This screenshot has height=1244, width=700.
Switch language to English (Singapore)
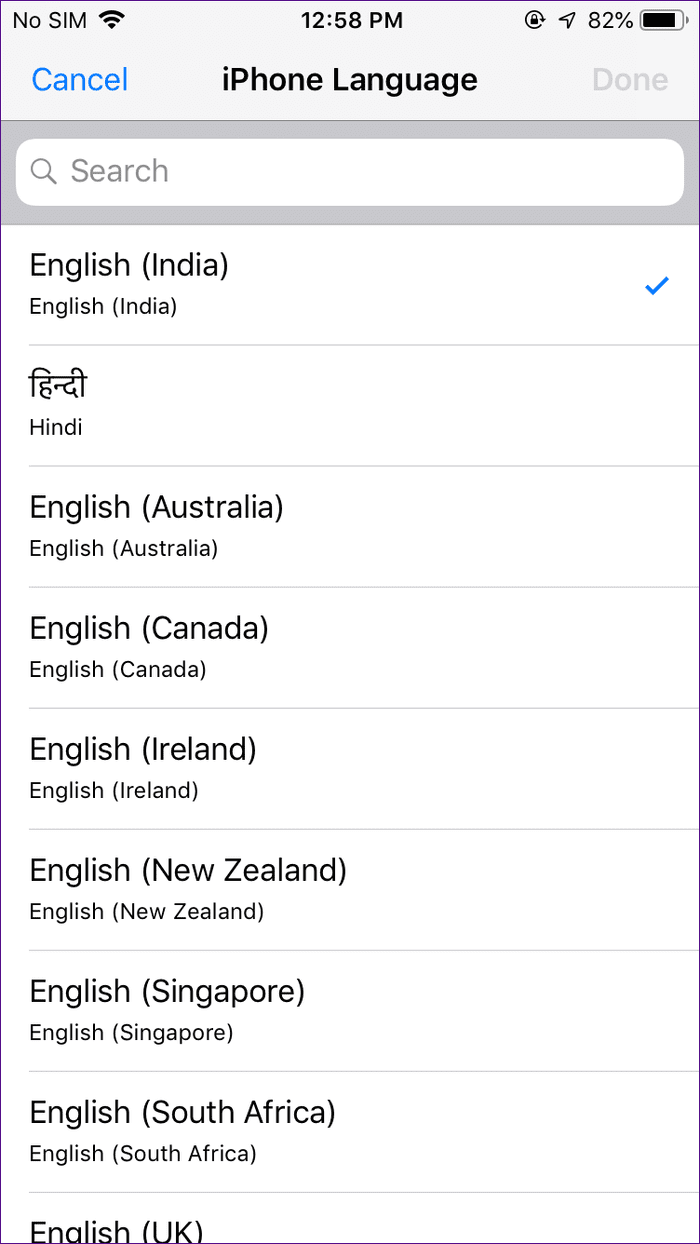350,1011
